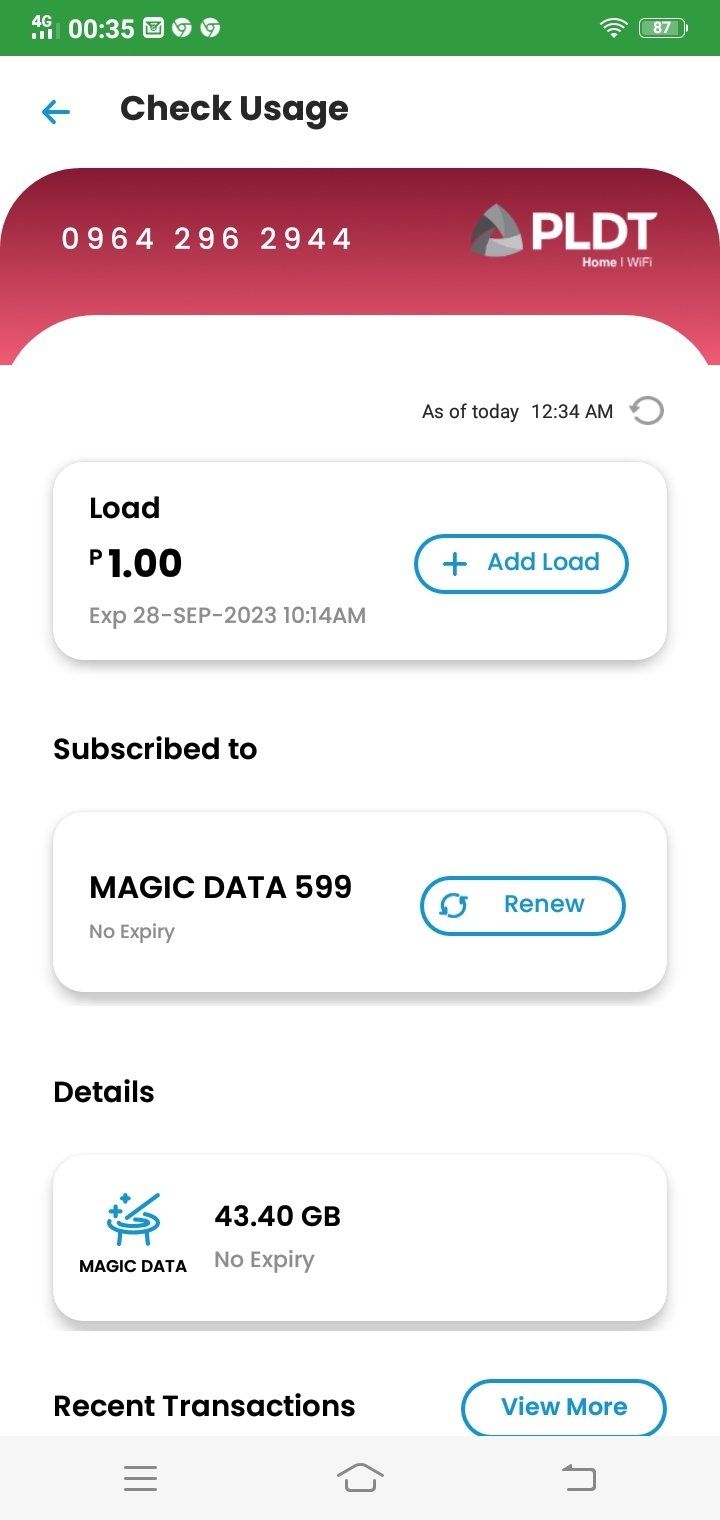
Task: Tap the Add Load button
Action: click(521, 563)
